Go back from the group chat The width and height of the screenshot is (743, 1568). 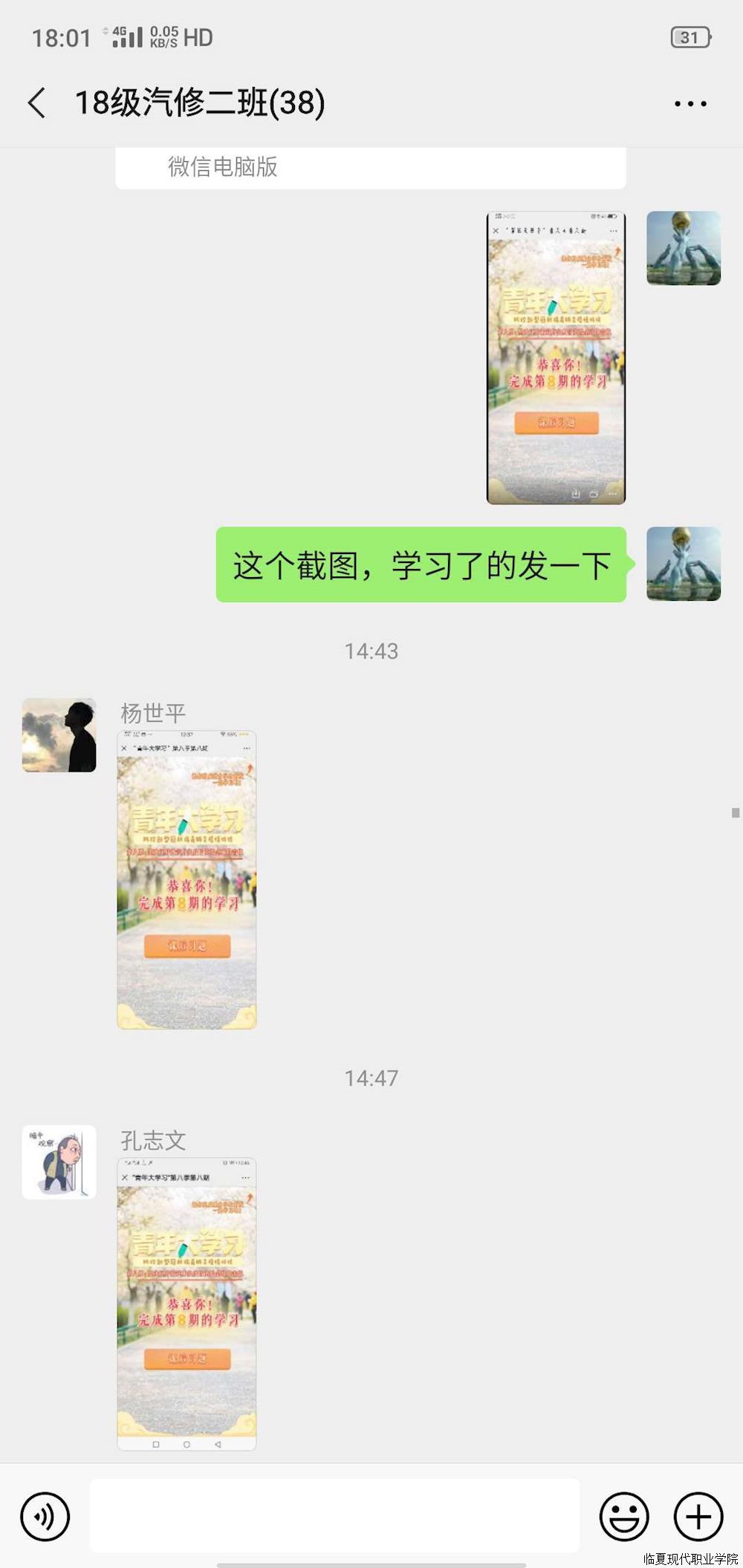(37, 103)
